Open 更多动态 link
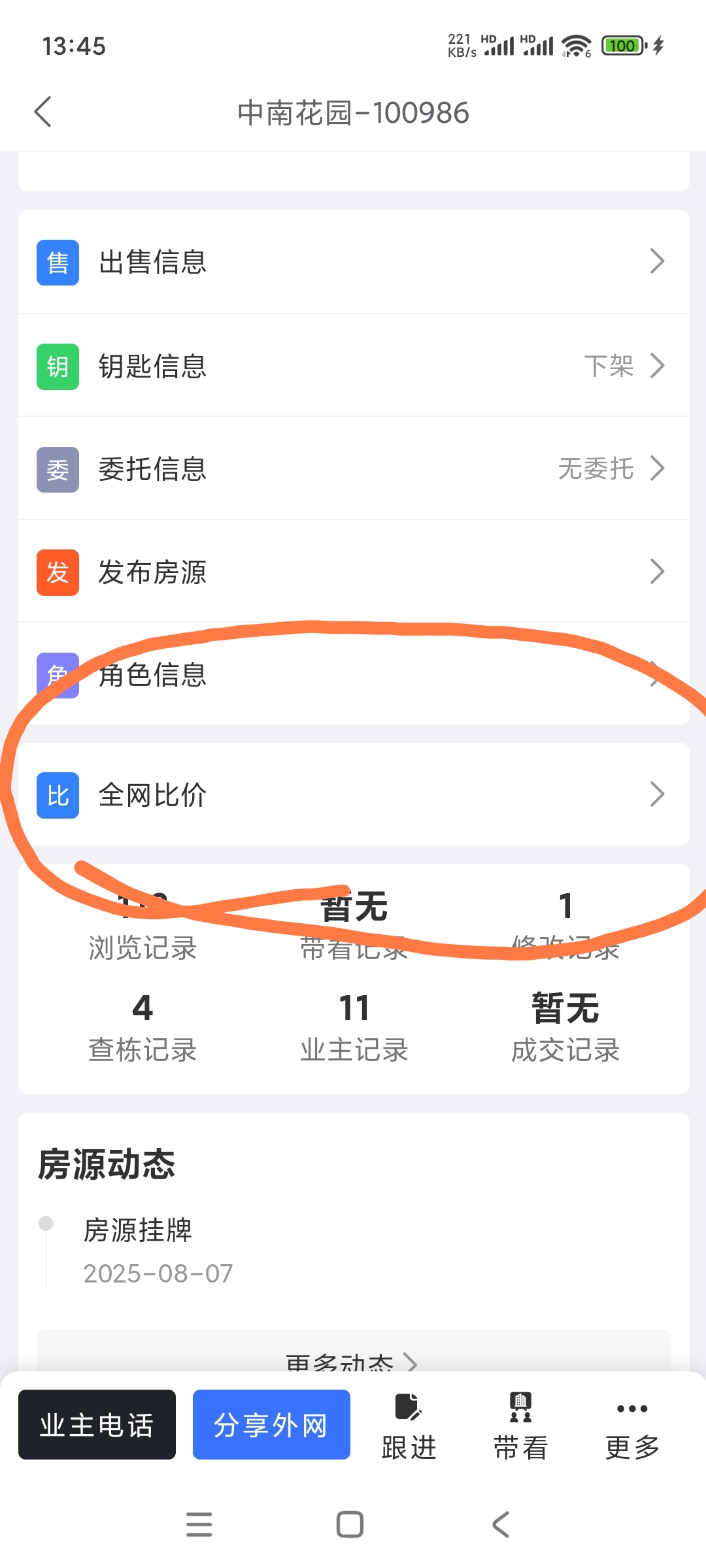This screenshot has width=706, height=1568. (352, 1360)
